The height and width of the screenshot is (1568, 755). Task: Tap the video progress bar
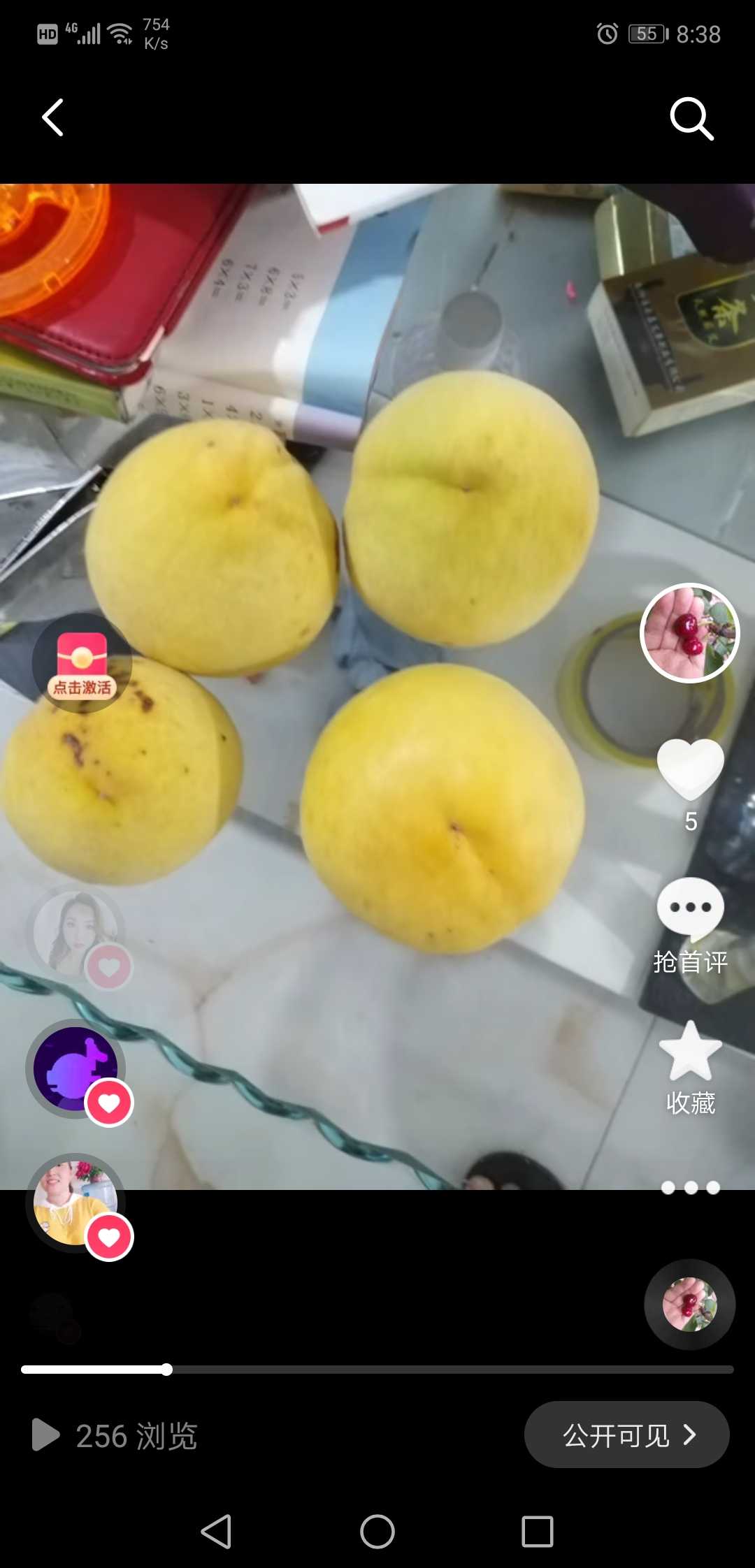pos(377,1370)
